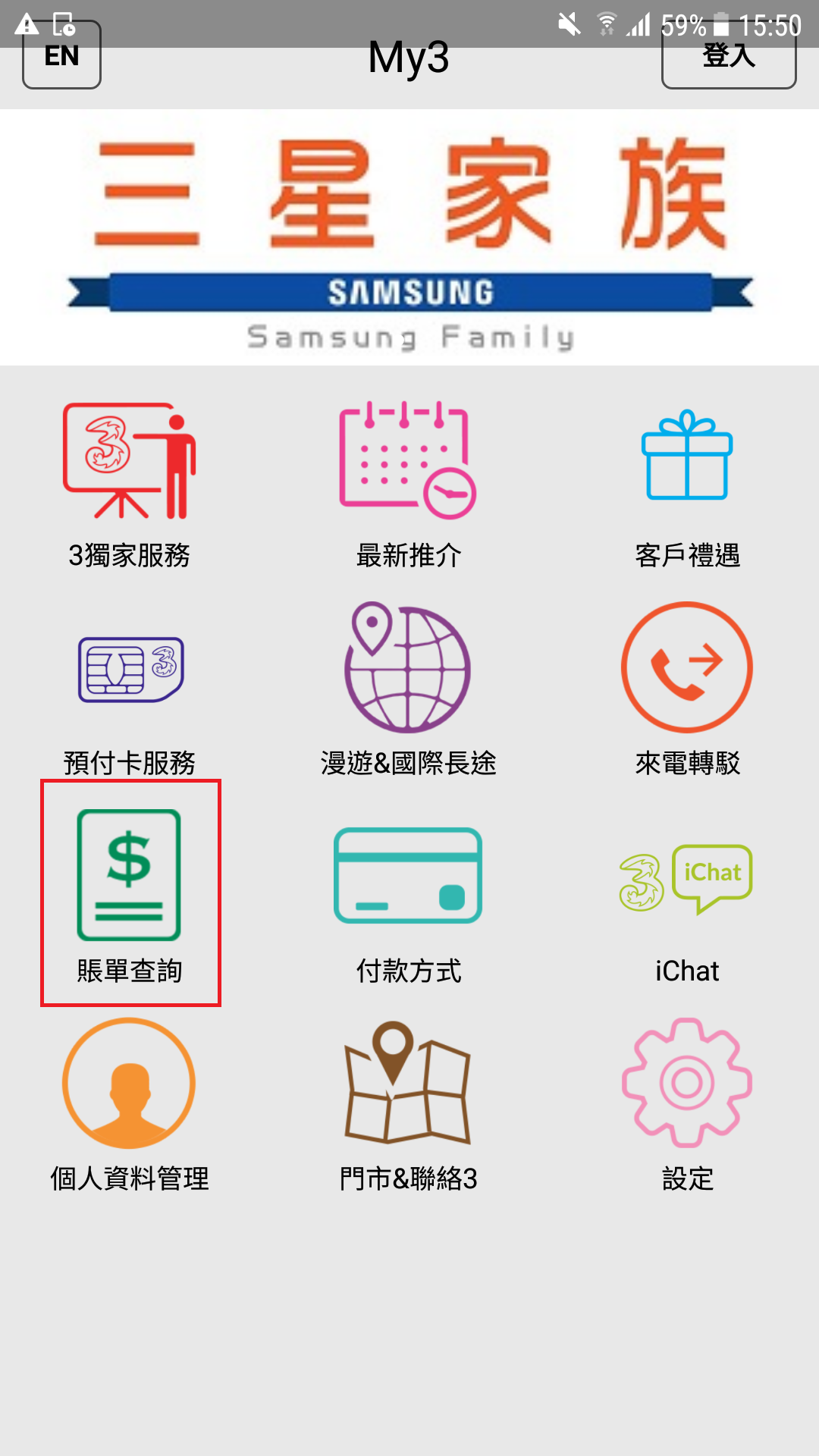The width and height of the screenshot is (819, 1456).
Task: Open 個人資料管理
Action: [x=130, y=1107]
